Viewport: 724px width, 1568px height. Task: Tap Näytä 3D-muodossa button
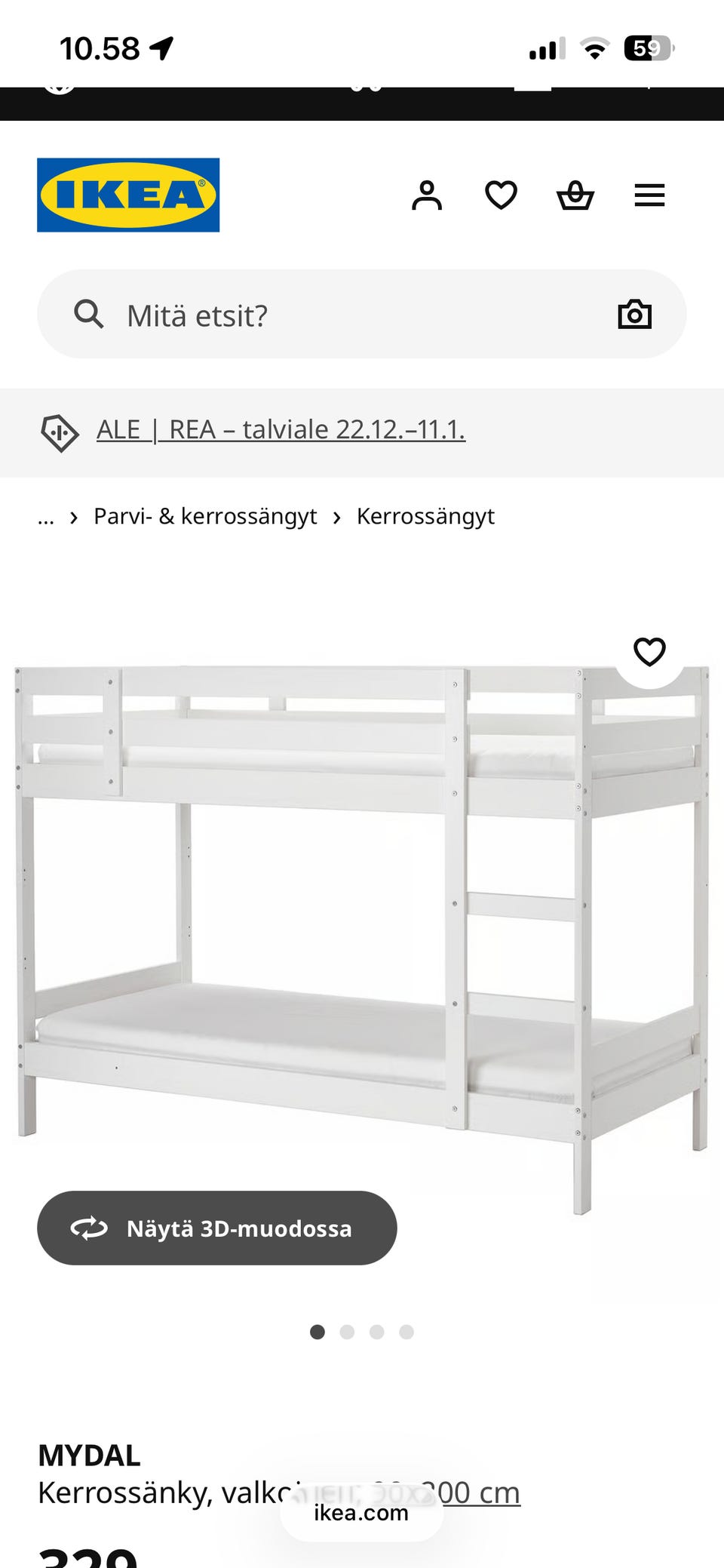point(217,1228)
